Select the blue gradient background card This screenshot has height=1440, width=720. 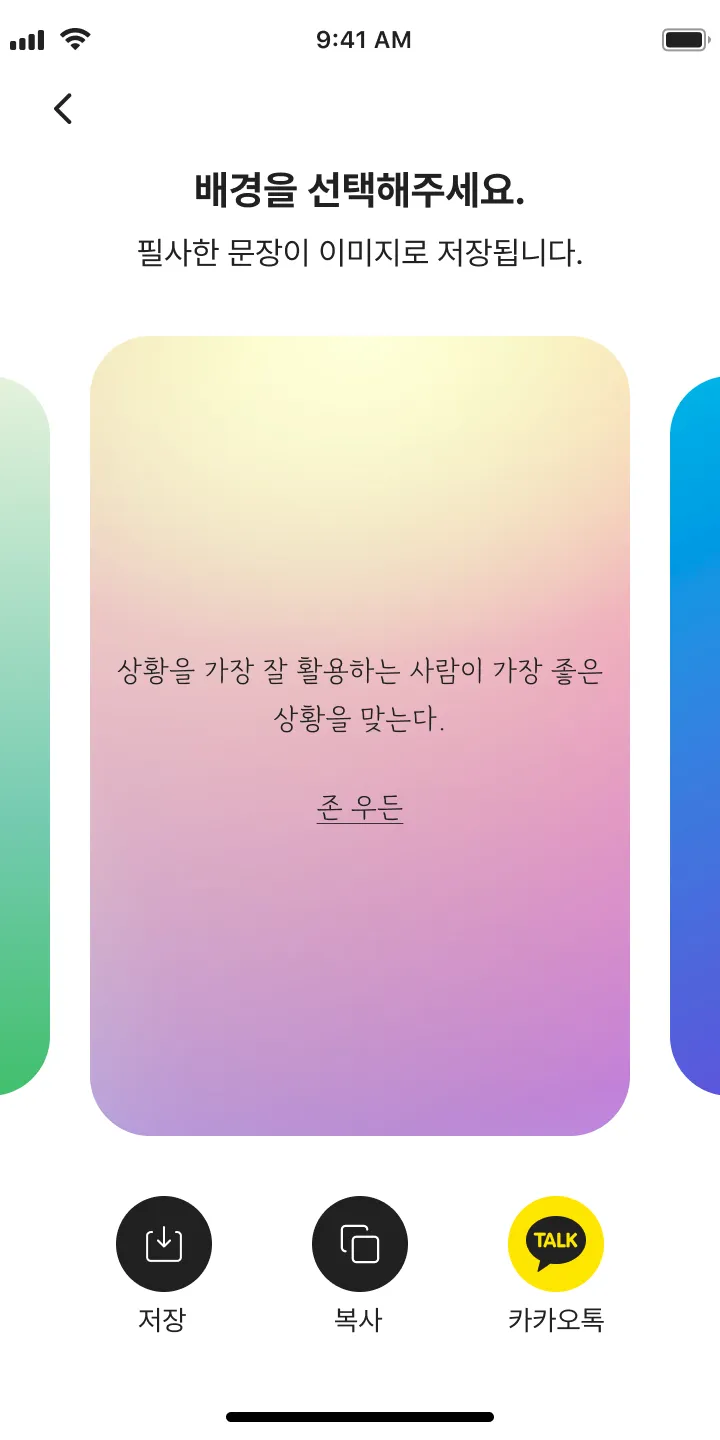point(697,735)
